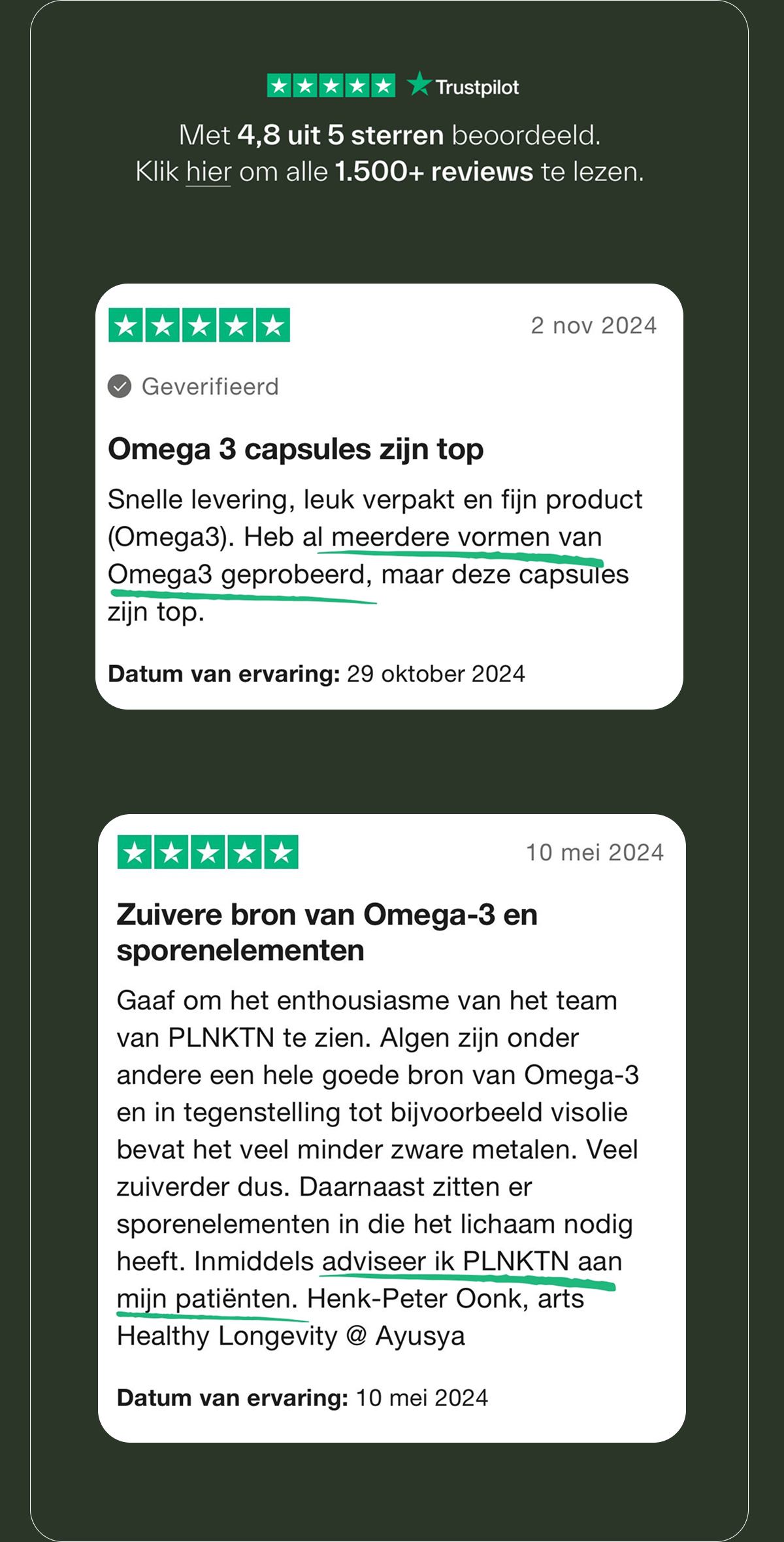This screenshot has height=1542, width=784.
Task: Open the underlined 'hier' link to all reviews
Action: coord(208,172)
